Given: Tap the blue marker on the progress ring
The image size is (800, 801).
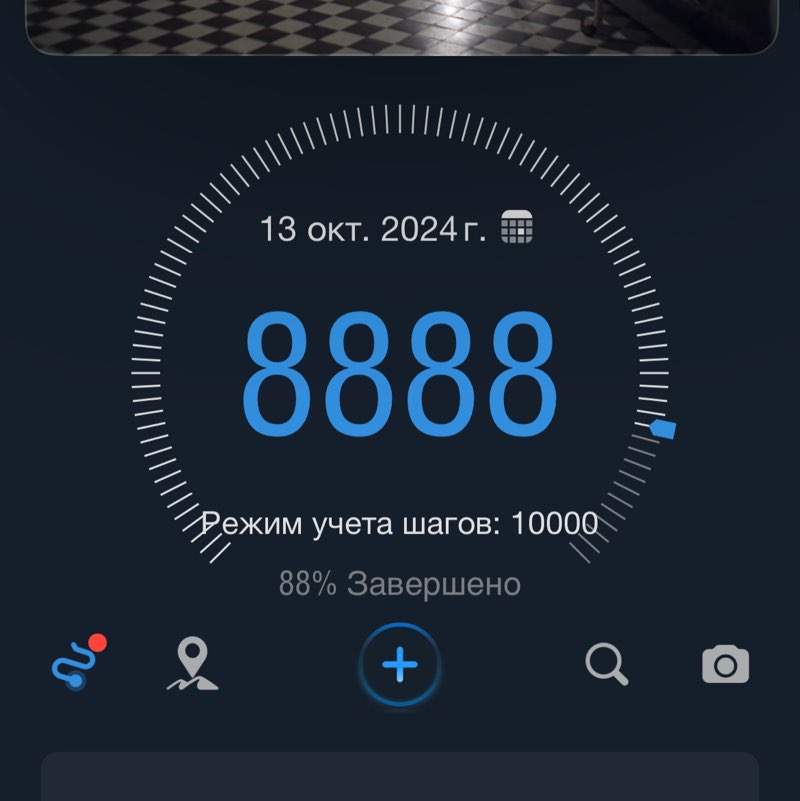Looking at the screenshot, I should click(x=663, y=428).
